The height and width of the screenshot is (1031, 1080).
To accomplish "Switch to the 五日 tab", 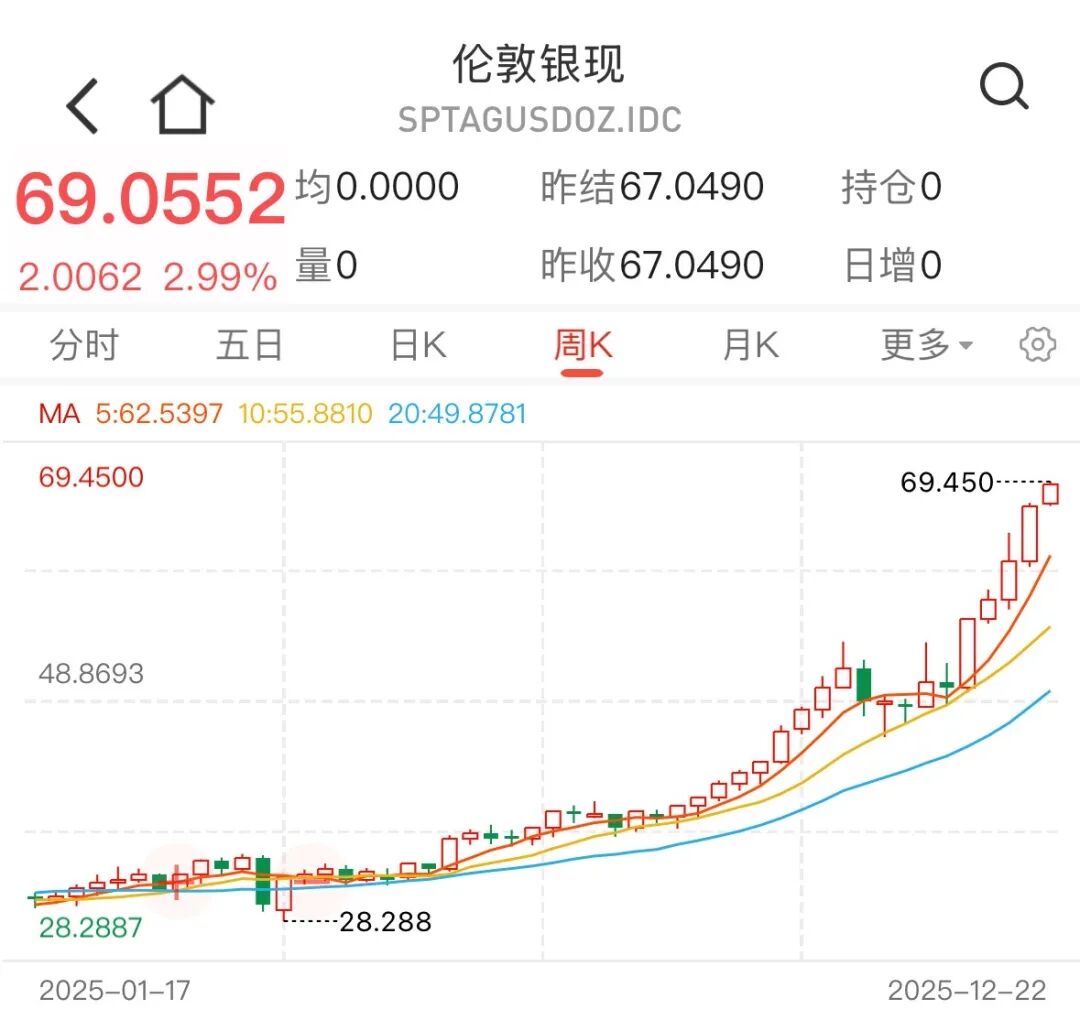I will [250, 346].
